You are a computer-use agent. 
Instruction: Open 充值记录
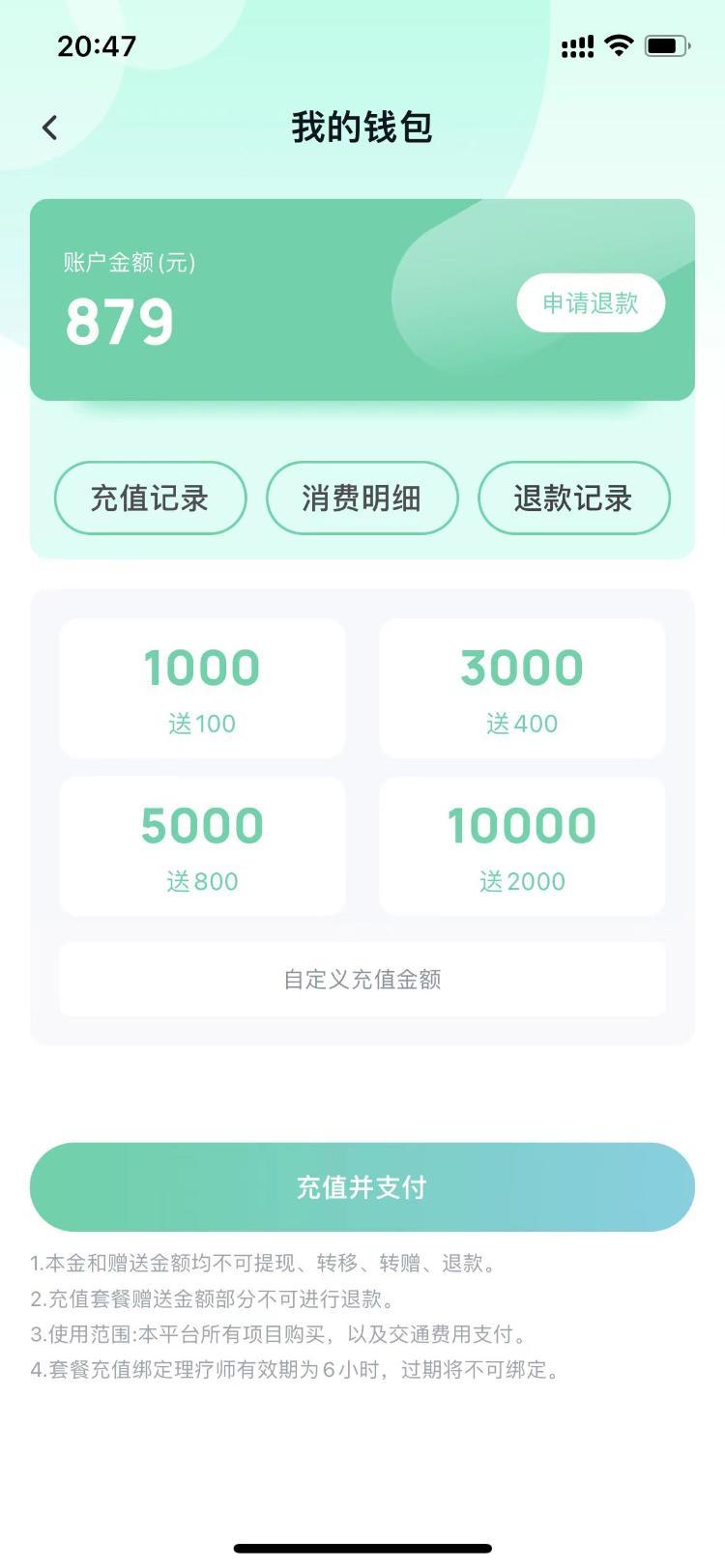point(150,499)
